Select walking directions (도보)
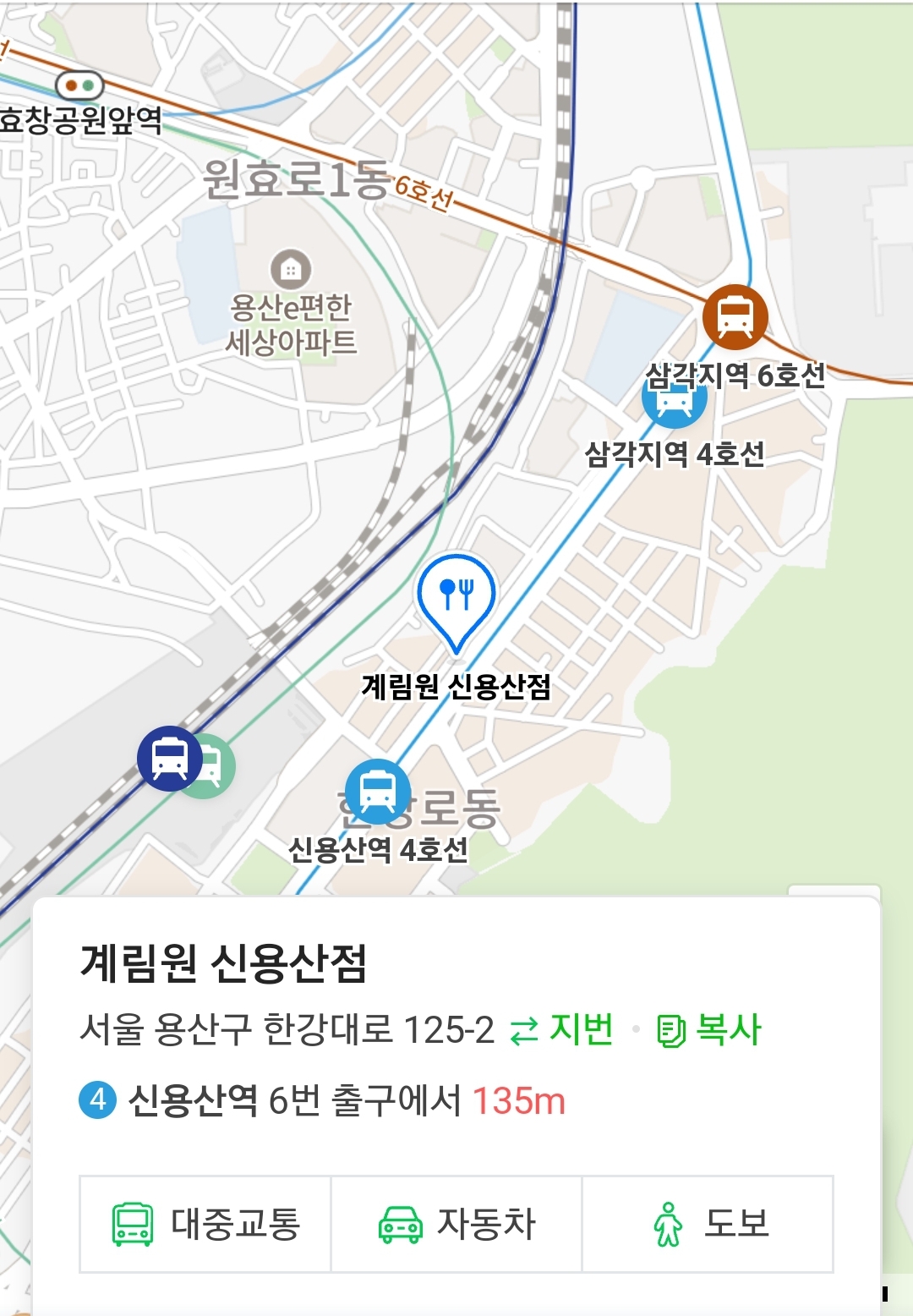This screenshot has width=913, height=1316. click(x=708, y=1224)
